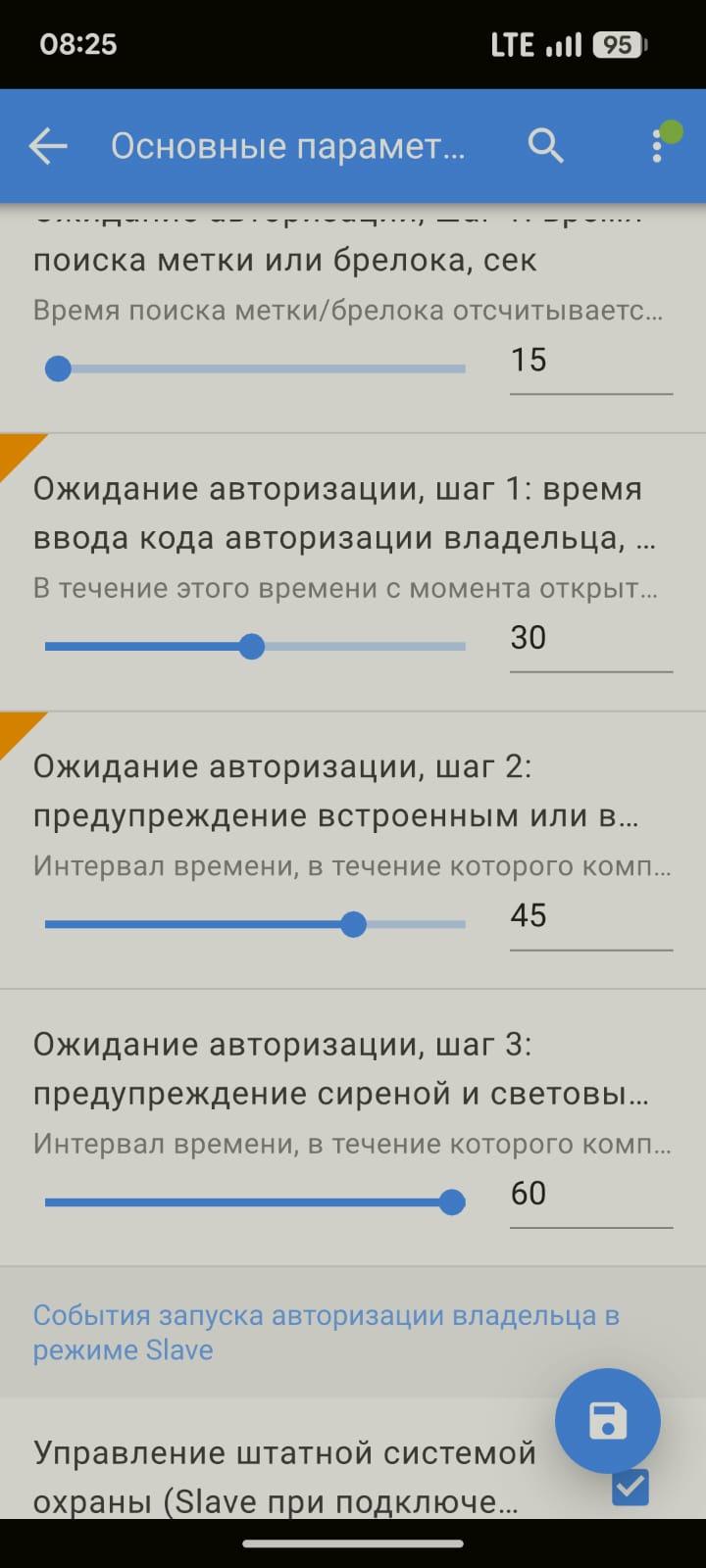Uncheck the Slave factory alarm control checkbox
706x1568 pixels.
point(630,1487)
